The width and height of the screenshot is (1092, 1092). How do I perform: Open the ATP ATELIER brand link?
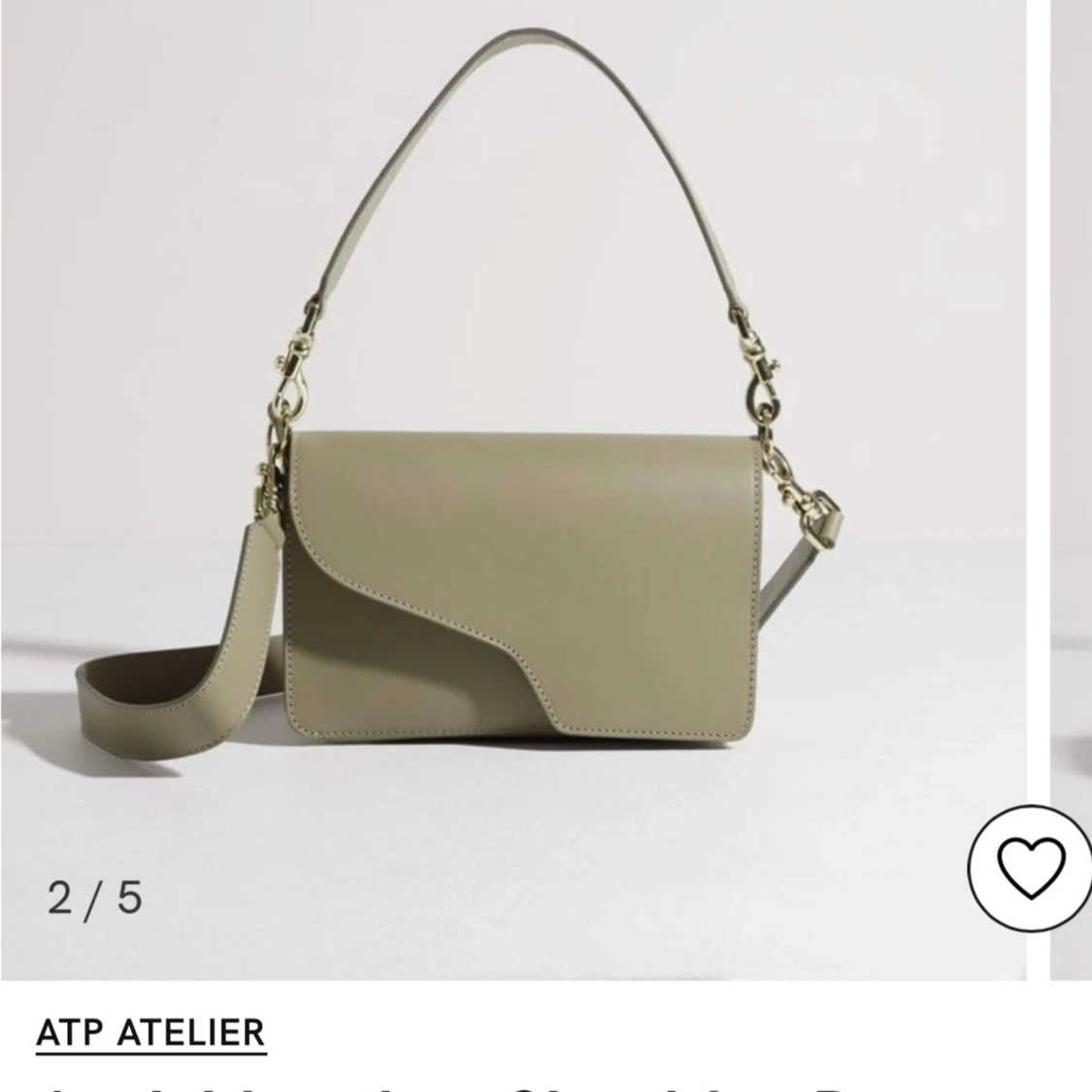[150, 1032]
